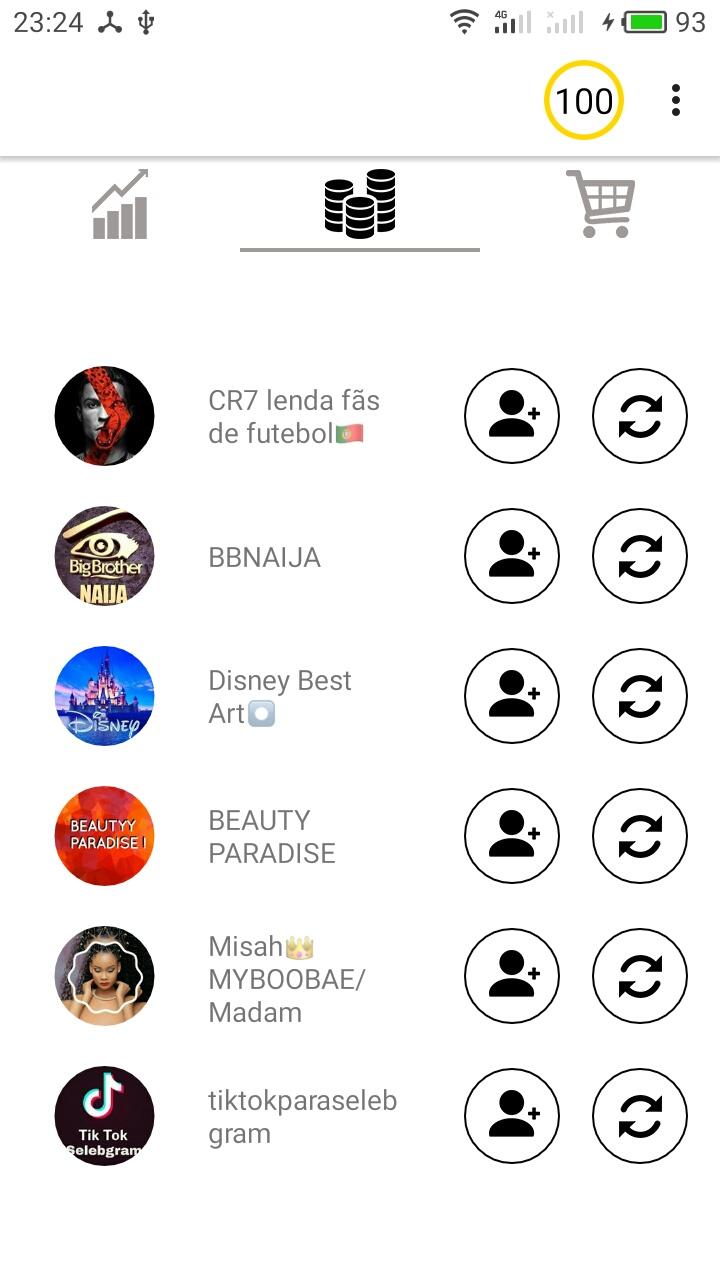Refresh the tiktokparaselebgram entry

(640, 1116)
